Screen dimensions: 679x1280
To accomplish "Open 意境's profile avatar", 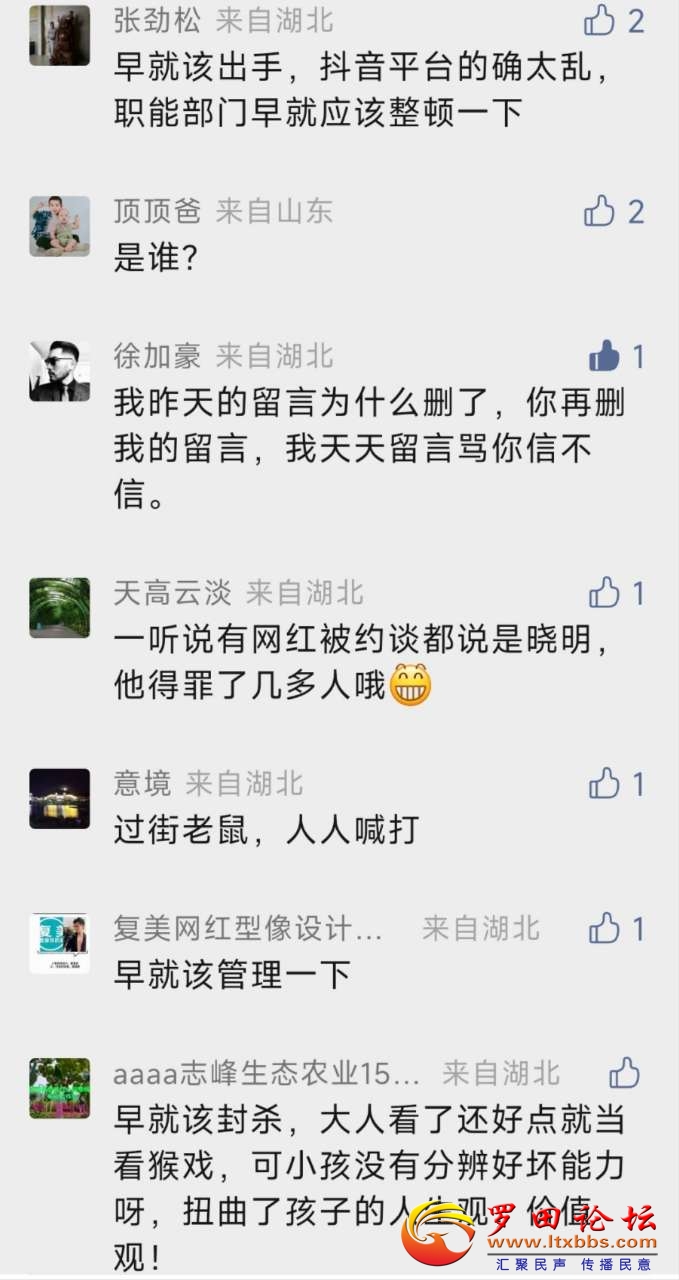I will 59,798.
